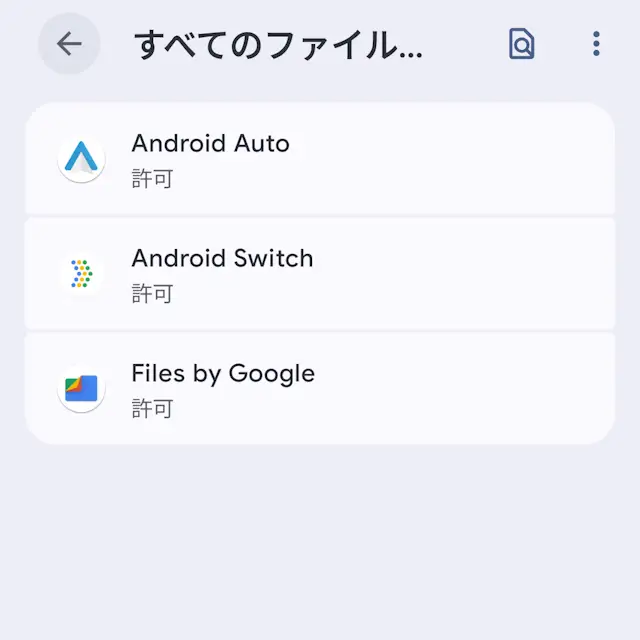
Task: Open the three-dot overflow menu
Action: coord(596,44)
